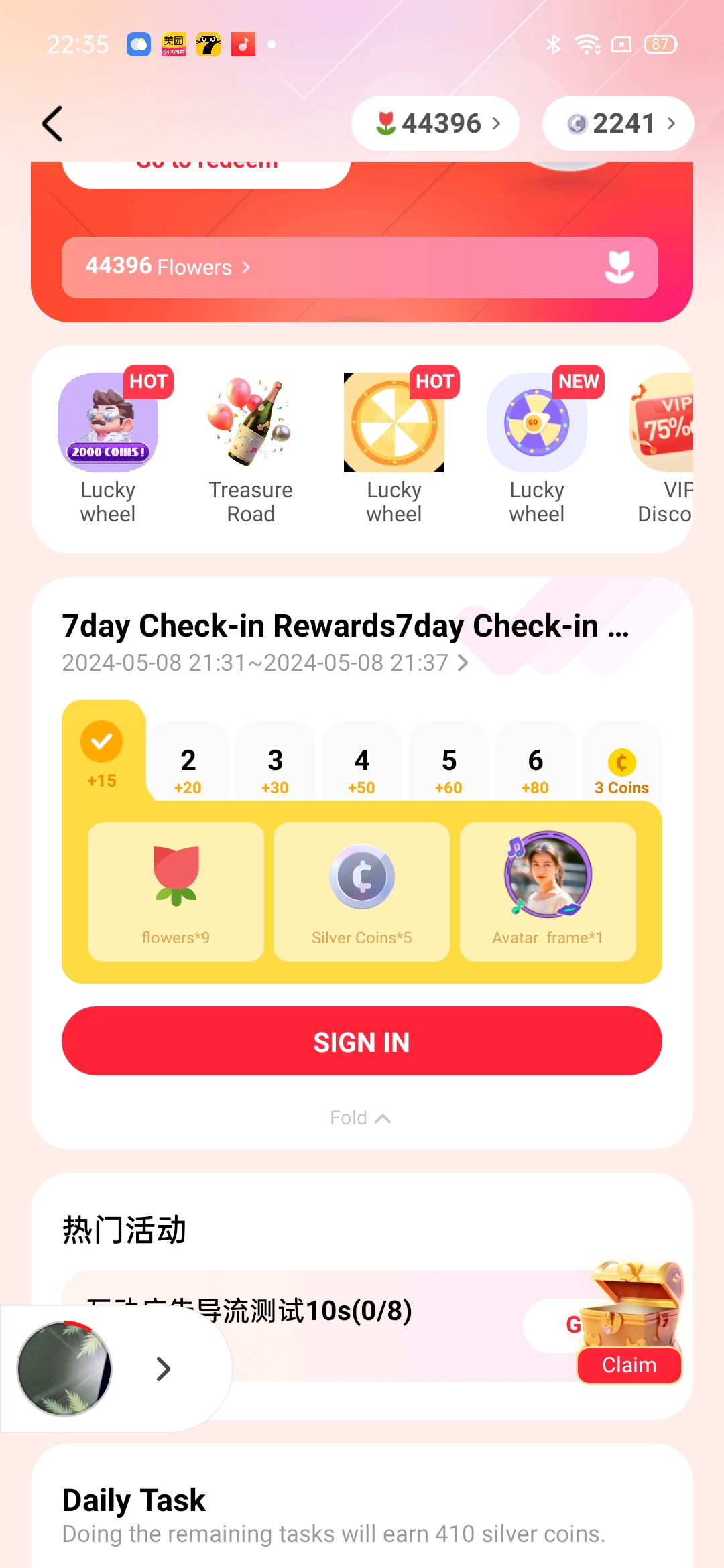Expand the floating avatar widget arrow
Image resolution: width=724 pixels, height=1568 pixels.
click(x=163, y=1369)
